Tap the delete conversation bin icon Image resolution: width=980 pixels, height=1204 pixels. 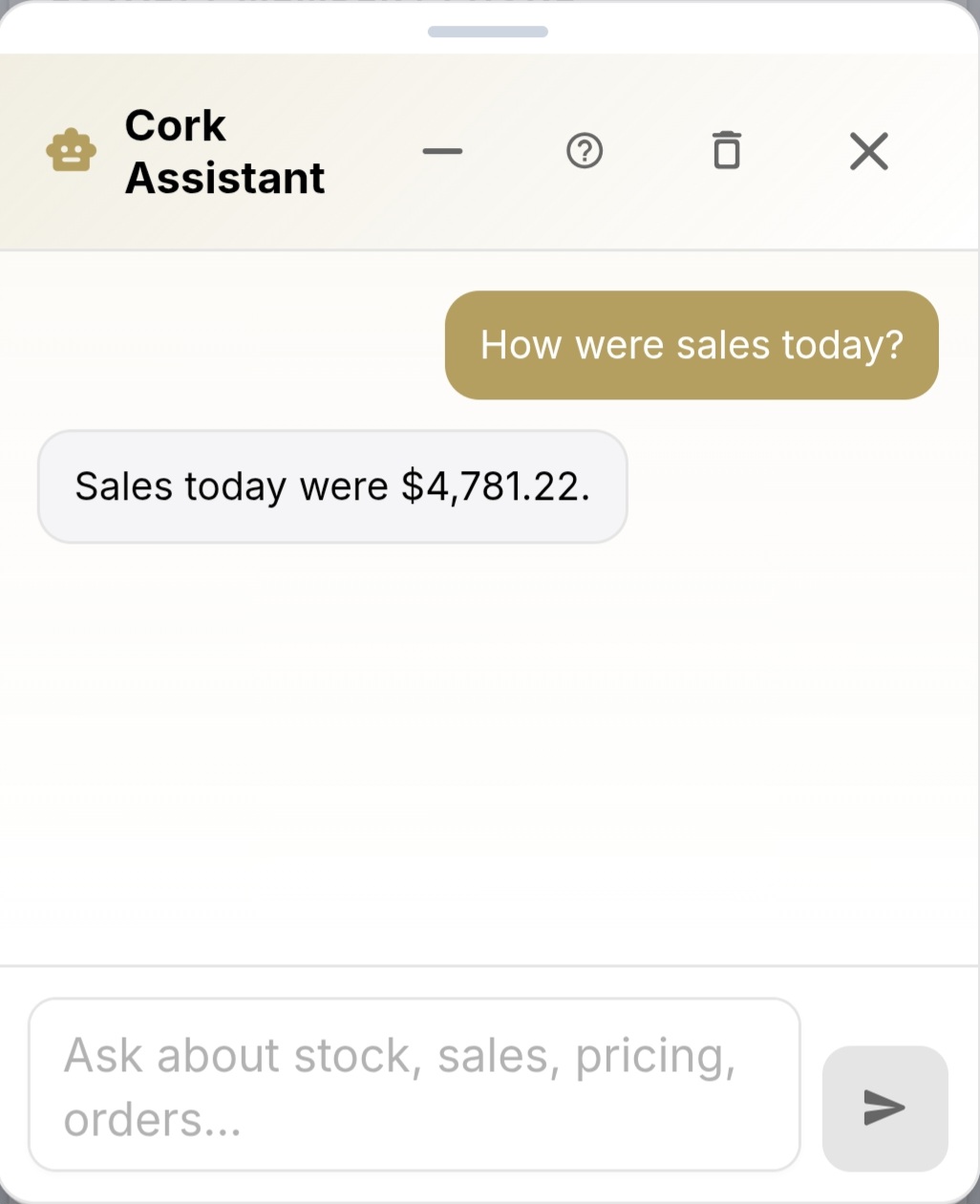click(x=726, y=151)
